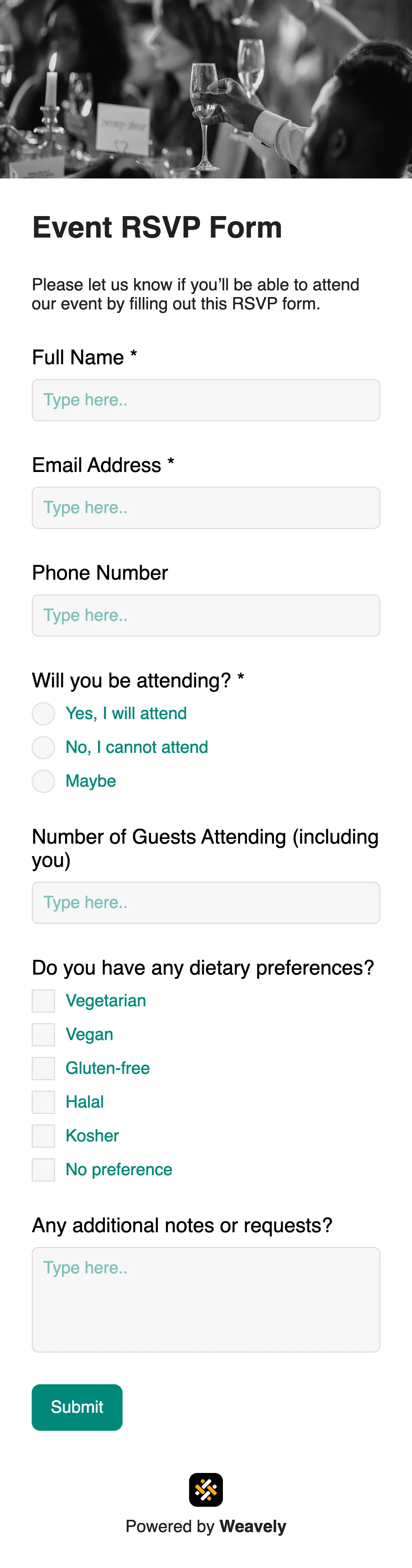412x1568 pixels.
Task: Mark the Gluten-free option
Action: 43,1069
